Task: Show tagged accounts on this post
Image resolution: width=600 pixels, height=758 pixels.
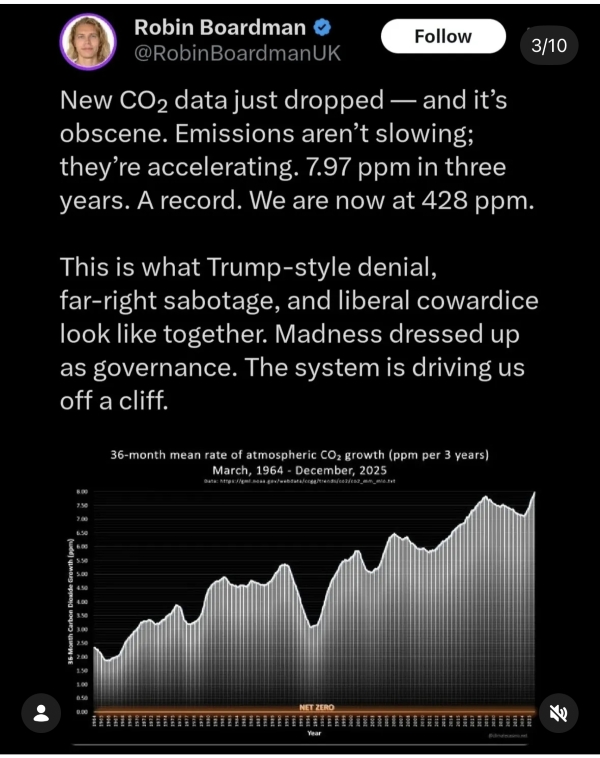Action: [x=41, y=713]
